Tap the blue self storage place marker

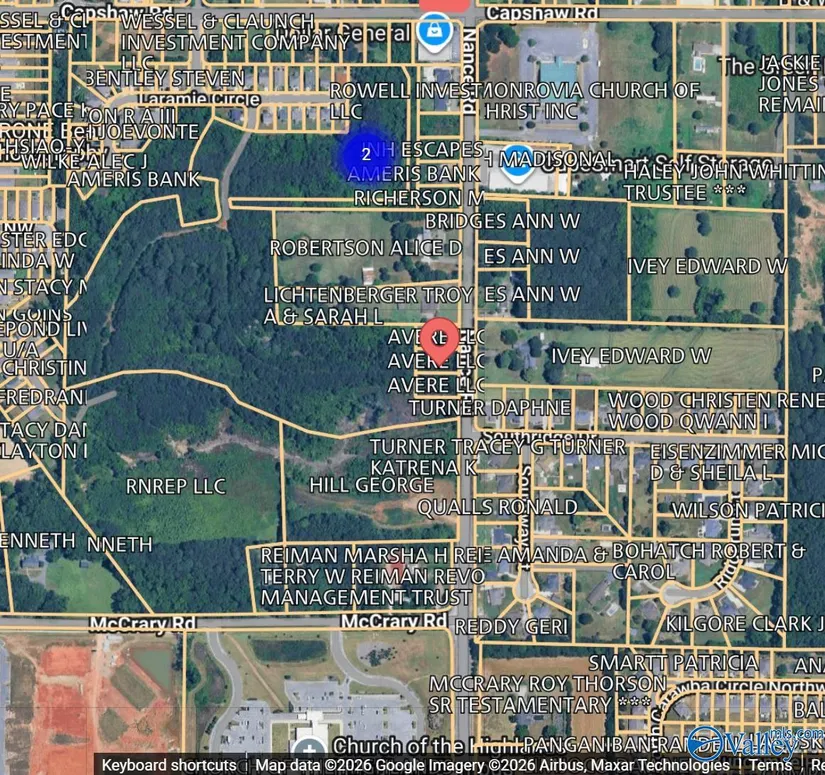tap(517, 161)
